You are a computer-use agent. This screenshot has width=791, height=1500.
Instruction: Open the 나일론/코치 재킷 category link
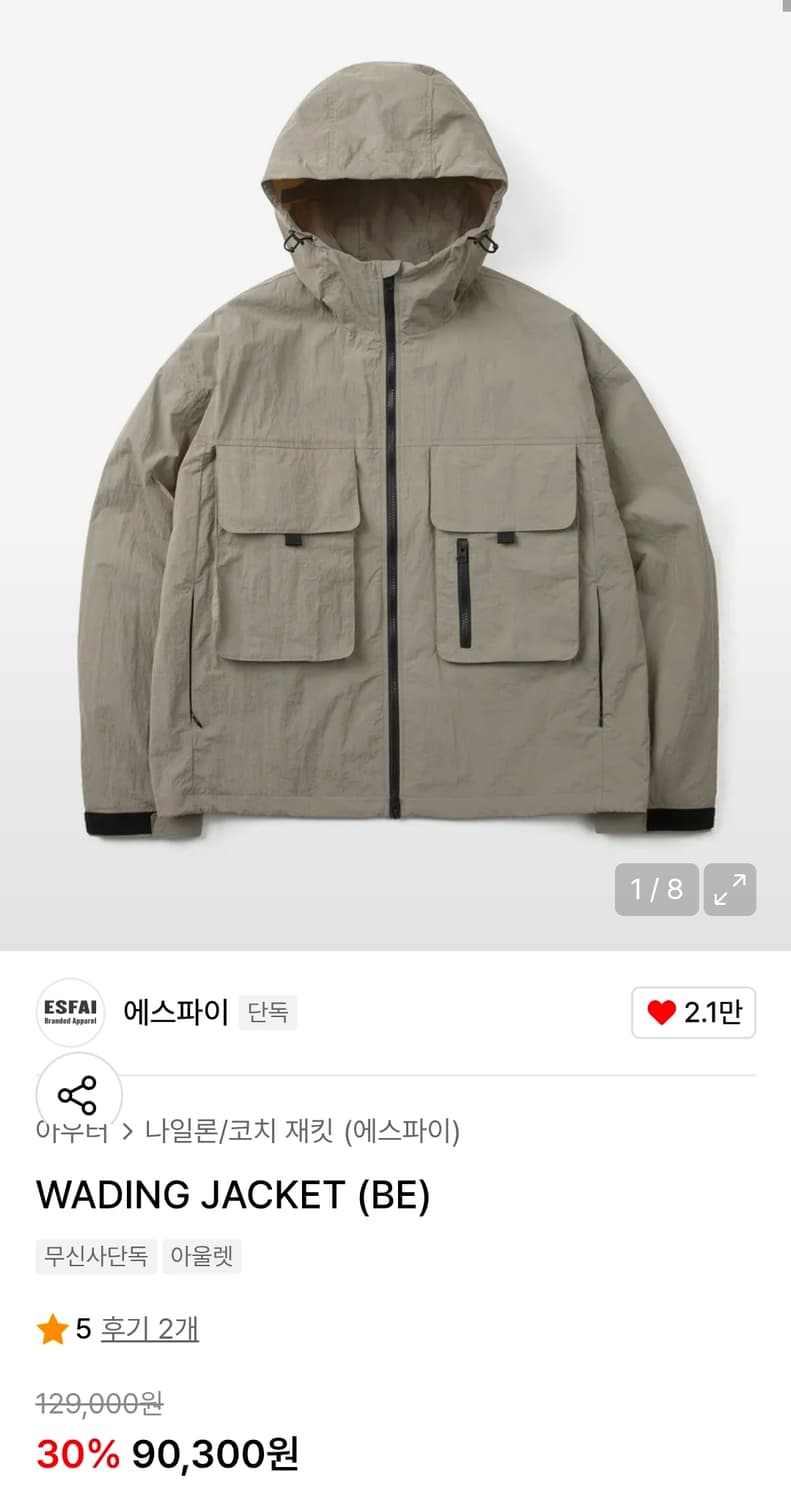pyautogui.click(x=247, y=1130)
